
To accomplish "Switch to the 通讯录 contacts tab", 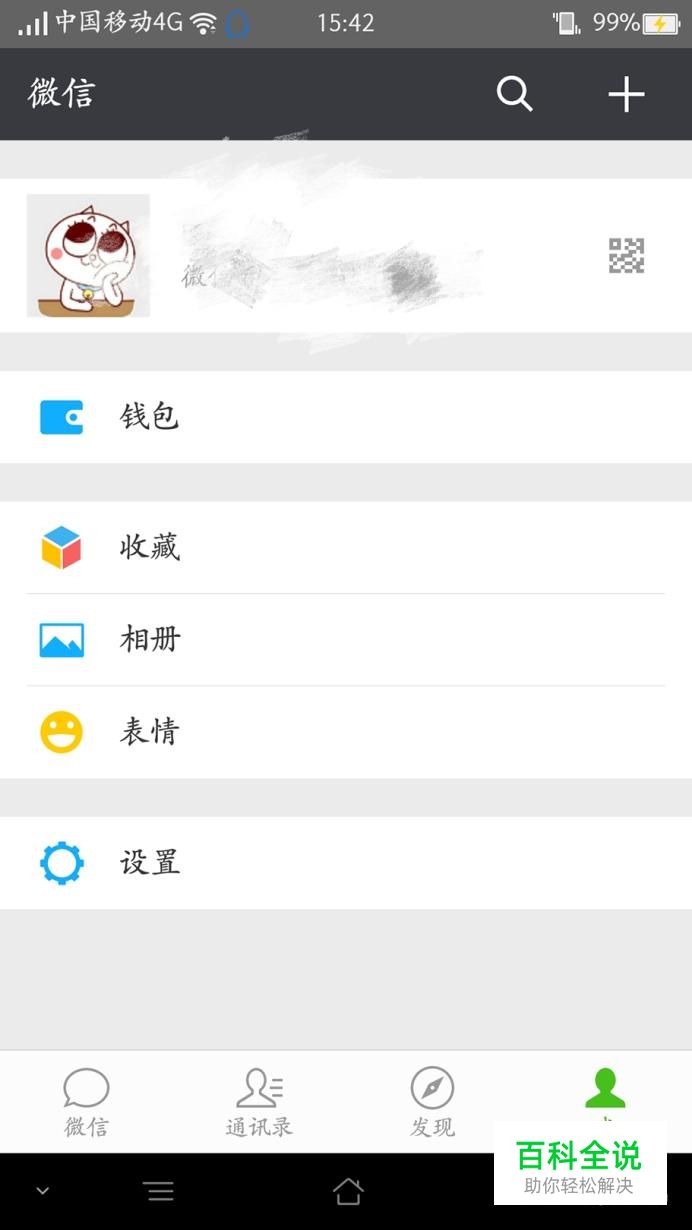I will click(259, 1102).
